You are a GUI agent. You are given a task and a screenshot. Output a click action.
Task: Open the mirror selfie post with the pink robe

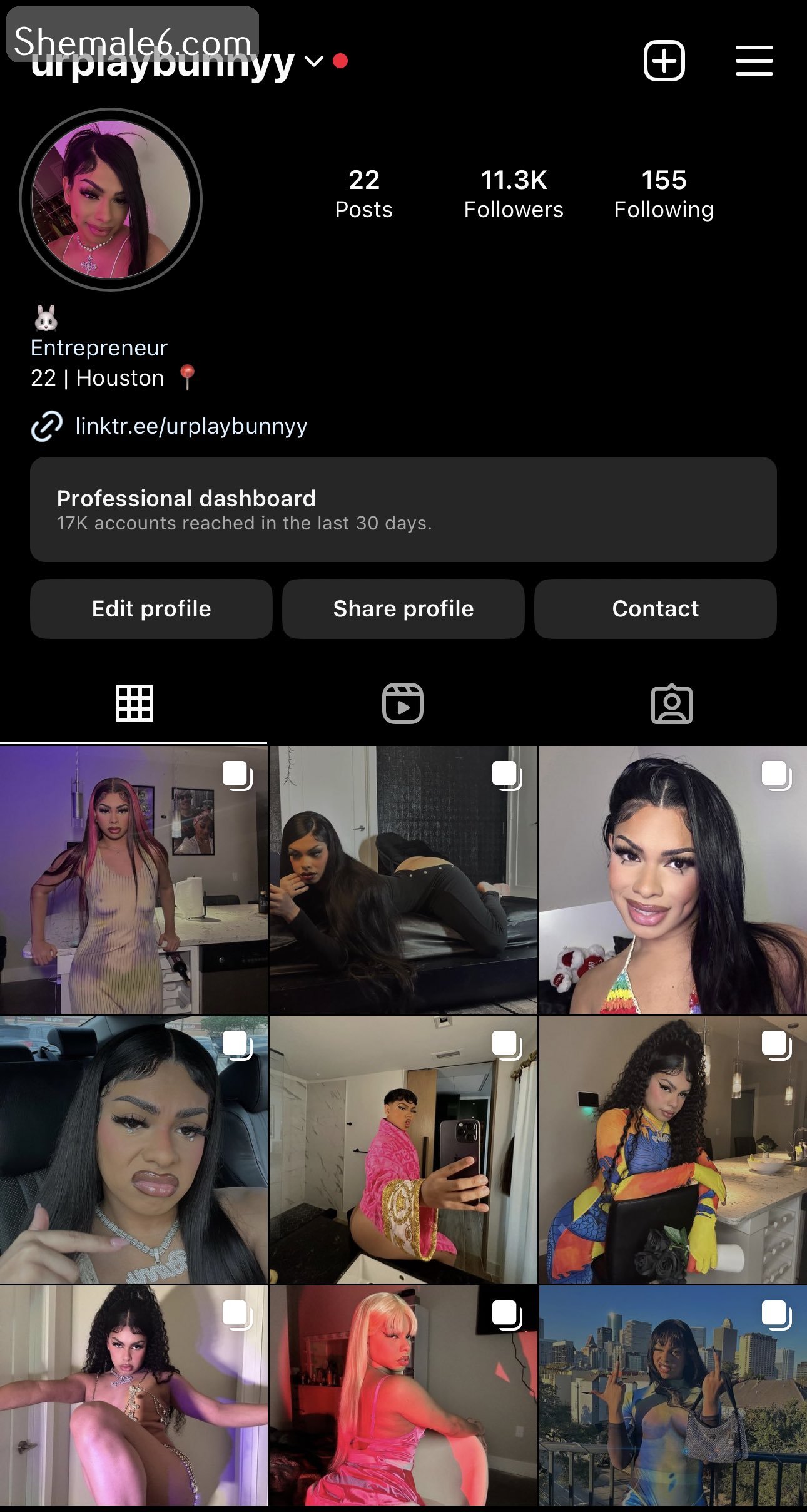[403, 1149]
